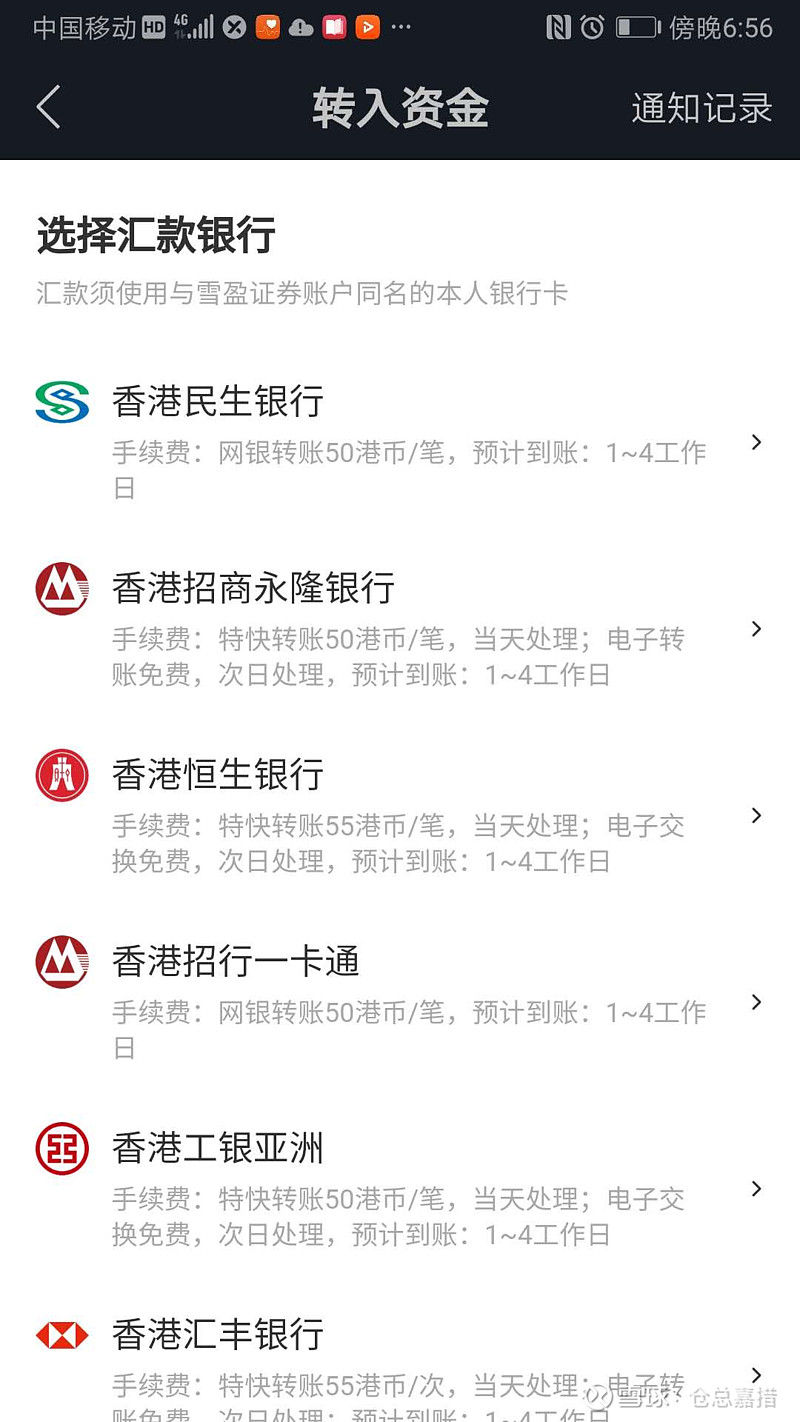Select the 香港恒生银行 red logo
This screenshot has height=1422, width=800.
(61, 775)
